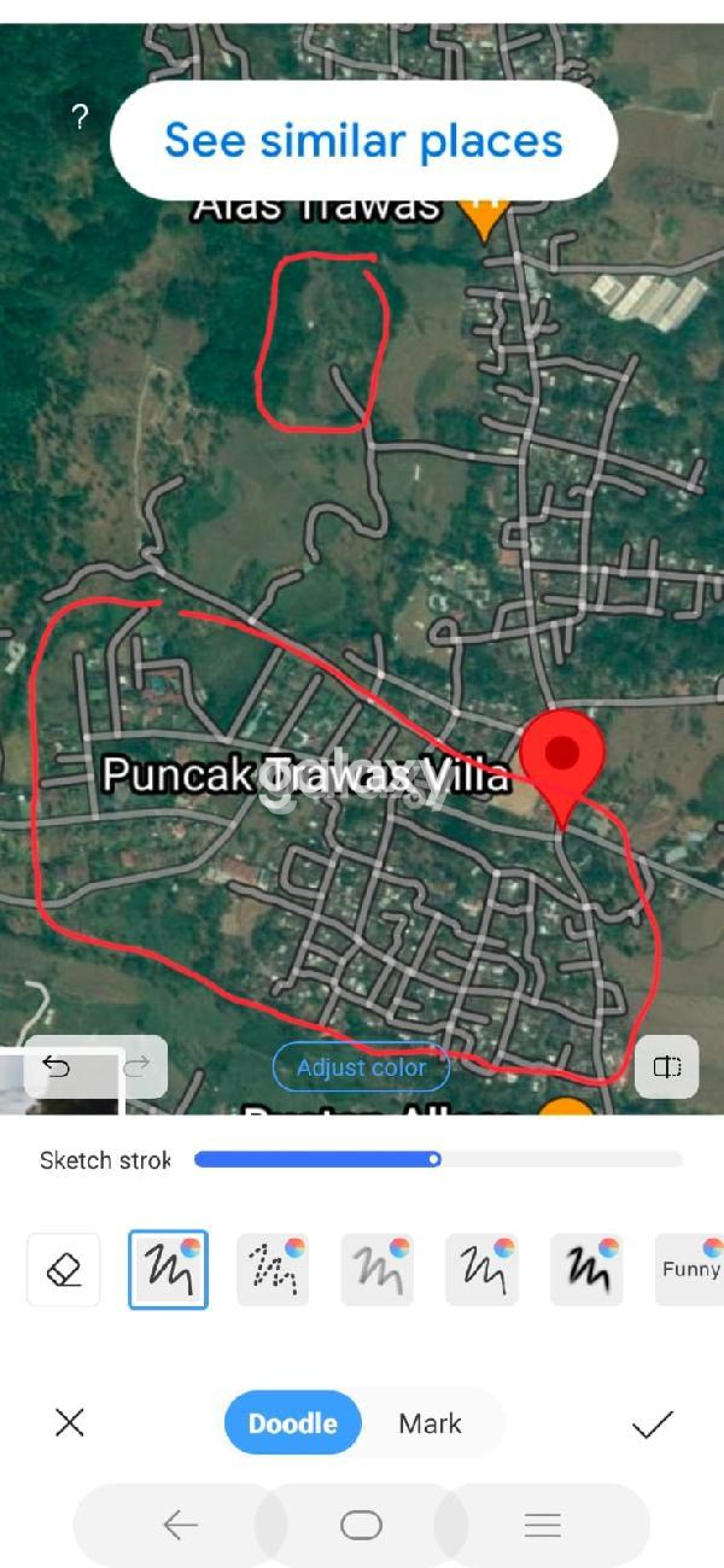Choose the thick ink marker brush
724x1568 pixels.
pyautogui.click(x=586, y=1269)
